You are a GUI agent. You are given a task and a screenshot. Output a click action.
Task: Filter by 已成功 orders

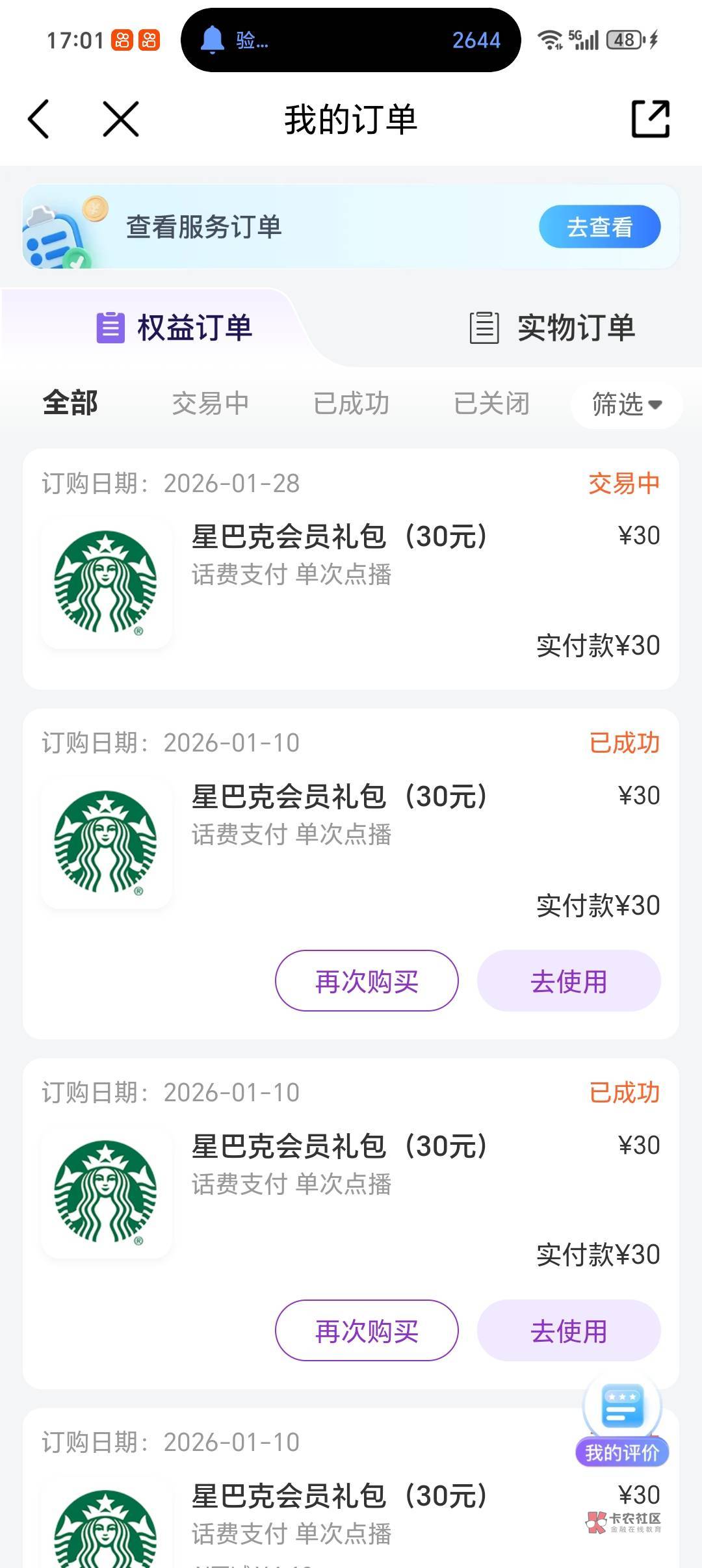pyautogui.click(x=351, y=403)
